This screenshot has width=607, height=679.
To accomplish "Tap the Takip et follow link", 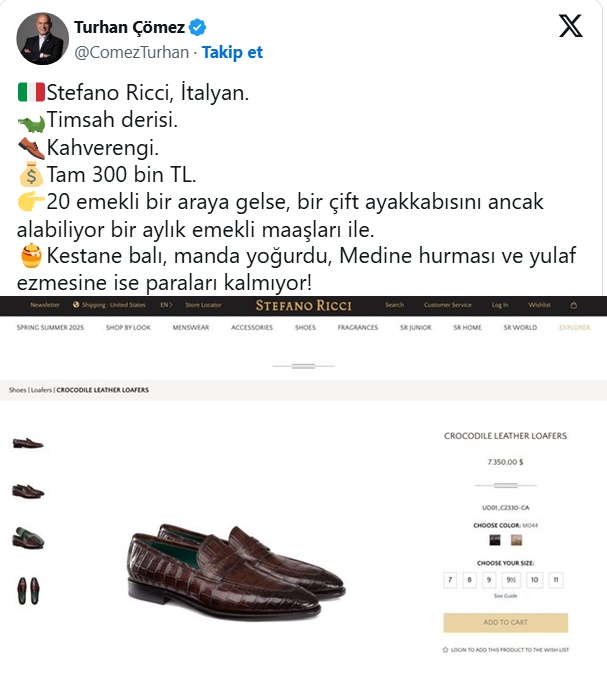I will point(233,52).
